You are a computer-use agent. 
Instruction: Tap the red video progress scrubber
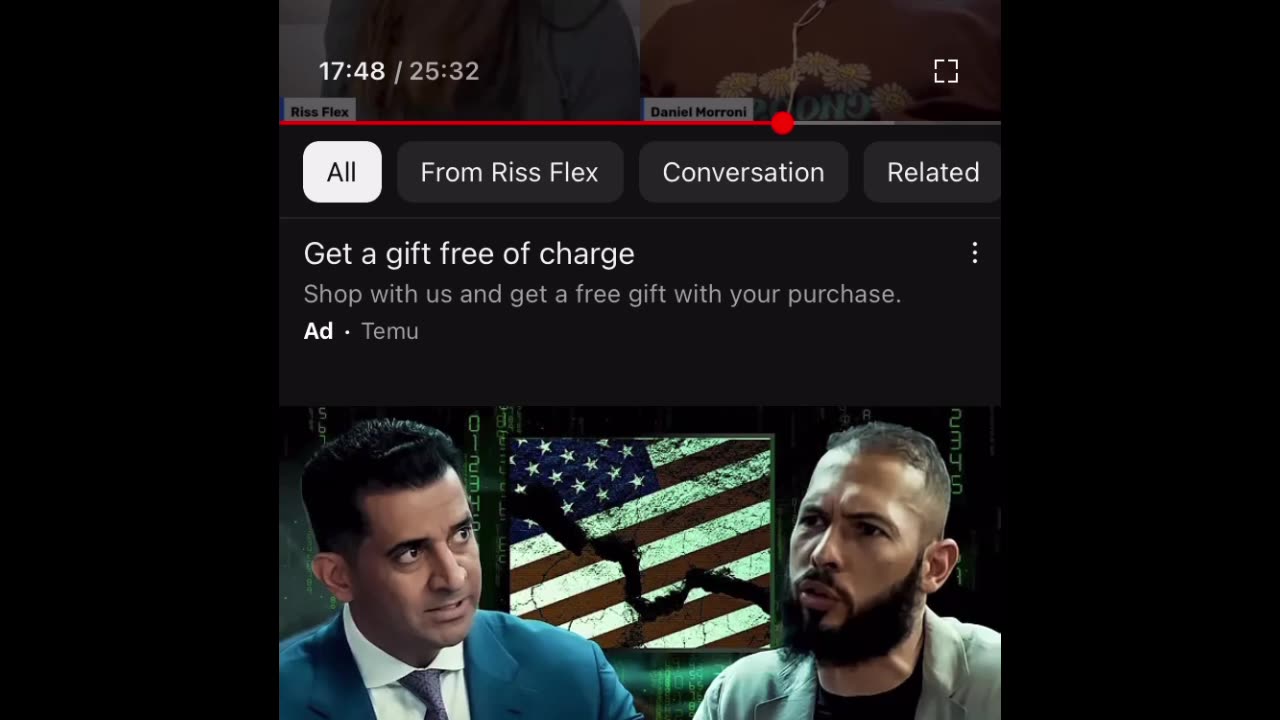[782, 123]
